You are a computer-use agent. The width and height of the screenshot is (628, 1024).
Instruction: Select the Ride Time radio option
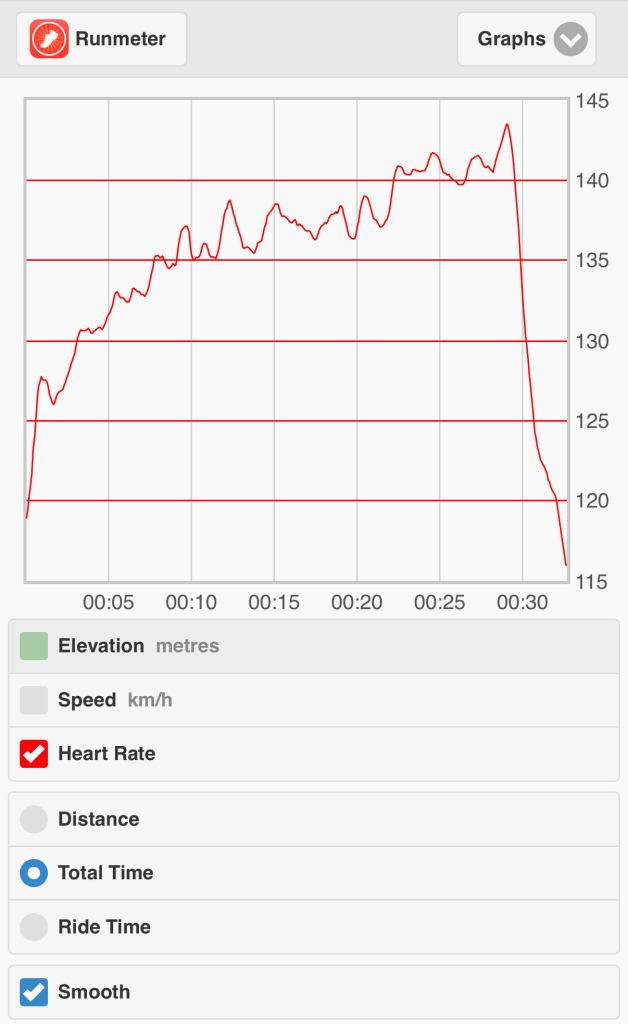point(34,927)
